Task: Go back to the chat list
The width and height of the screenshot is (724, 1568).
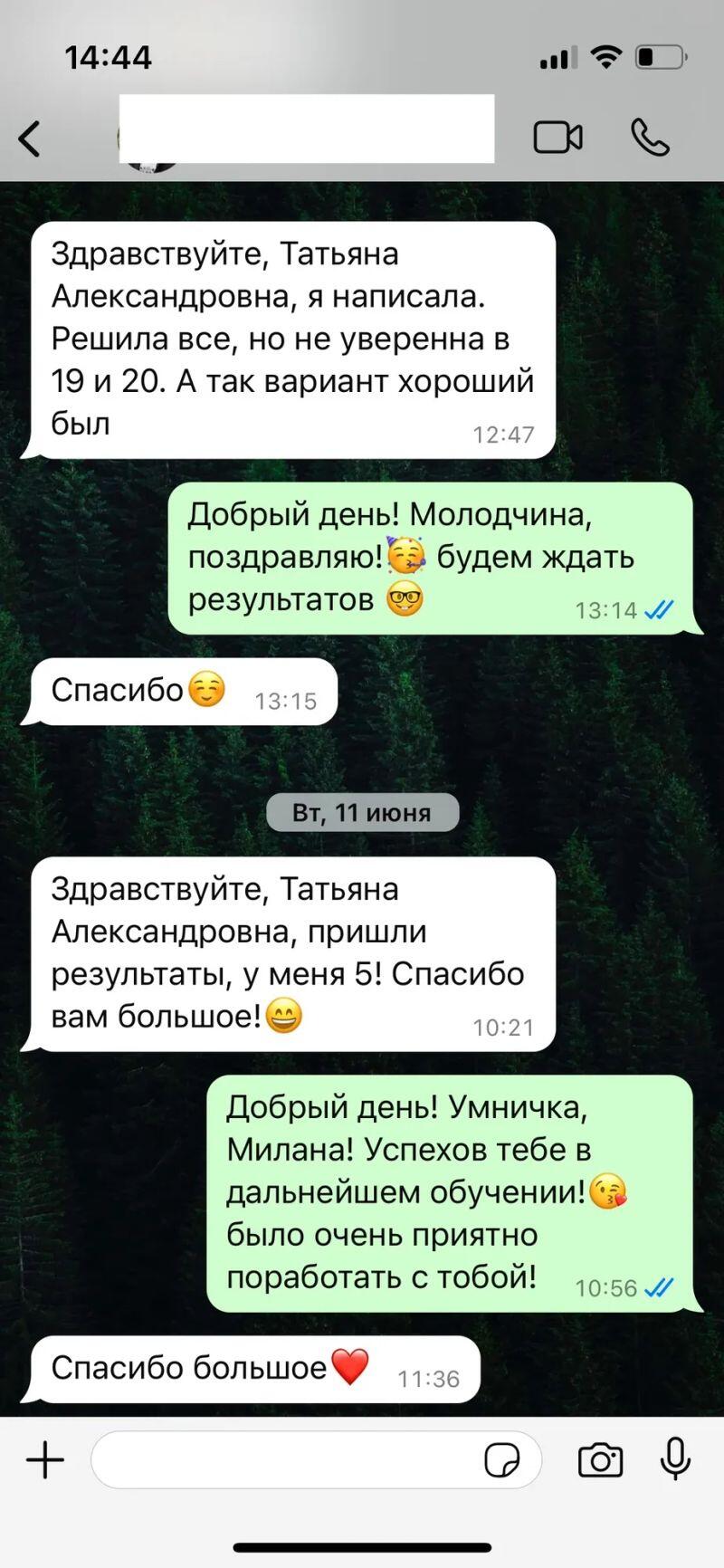Action: point(30,139)
